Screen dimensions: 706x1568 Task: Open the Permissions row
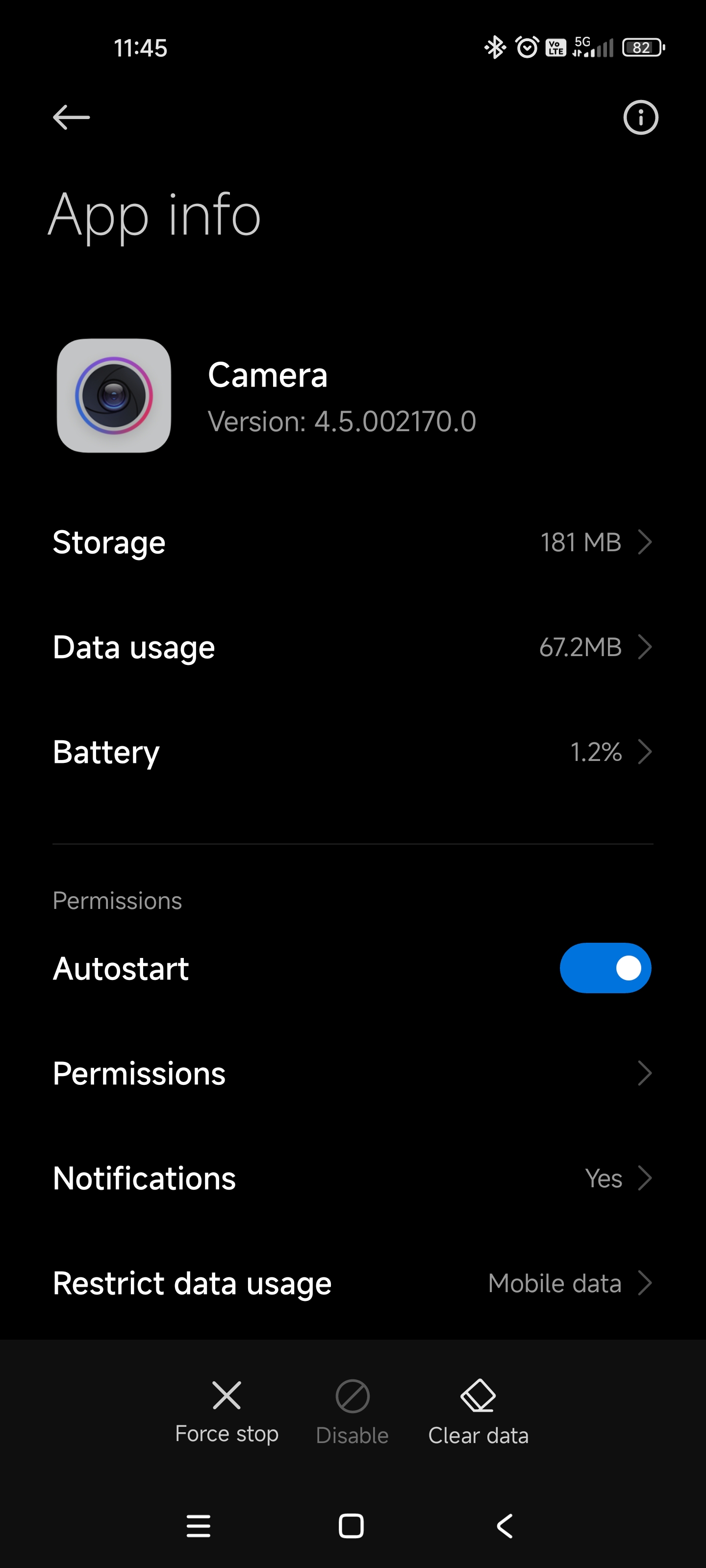(353, 1073)
